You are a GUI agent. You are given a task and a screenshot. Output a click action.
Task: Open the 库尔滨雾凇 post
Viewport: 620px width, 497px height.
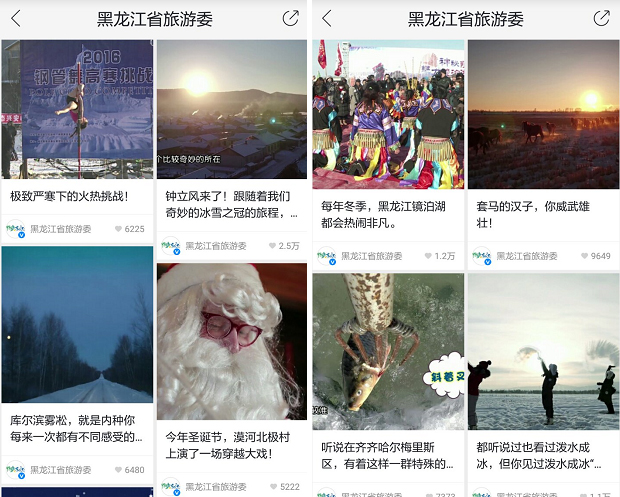pyautogui.click(x=78, y=322)
